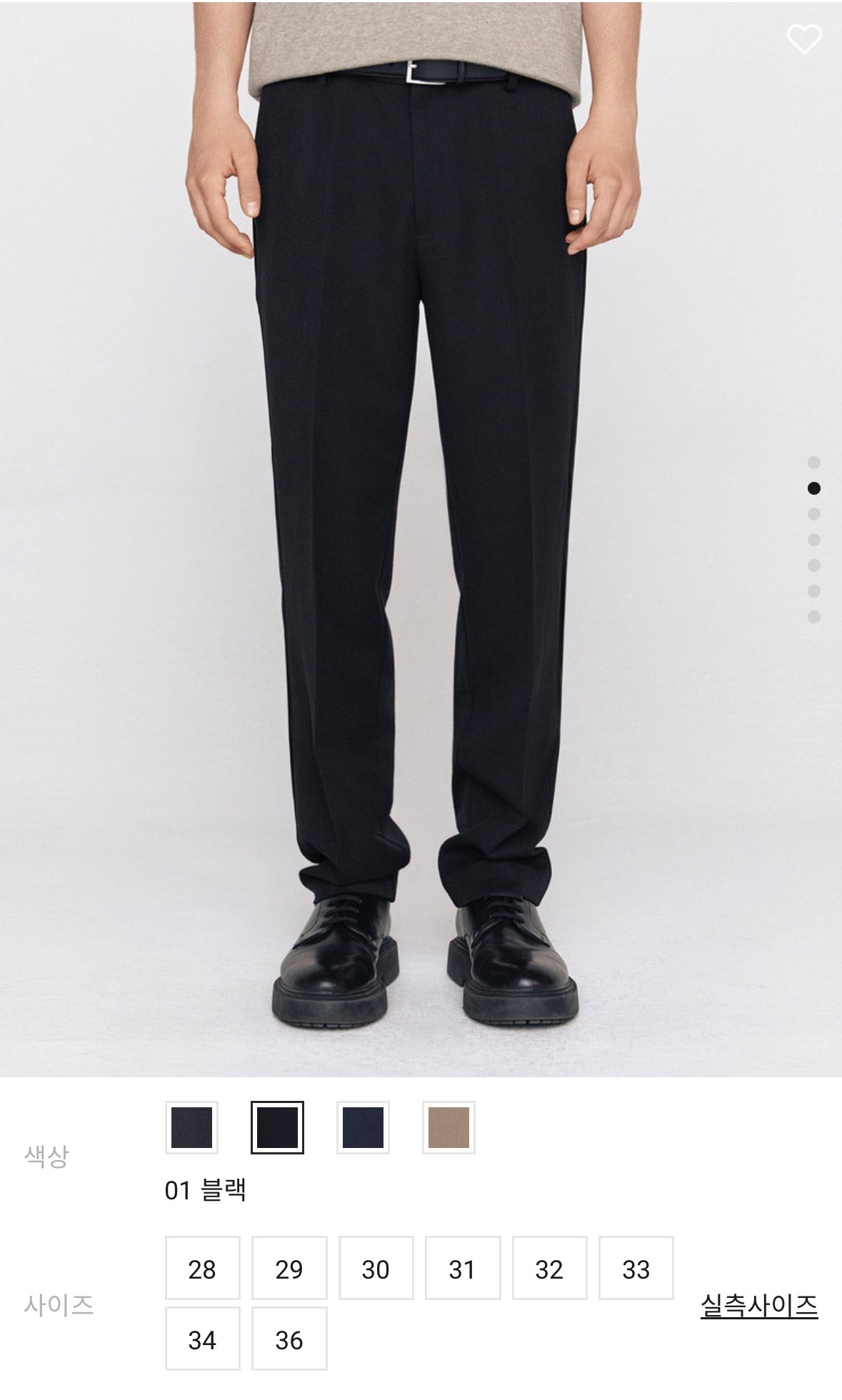
Task: Select size 32
Action: click(549, 1268)
